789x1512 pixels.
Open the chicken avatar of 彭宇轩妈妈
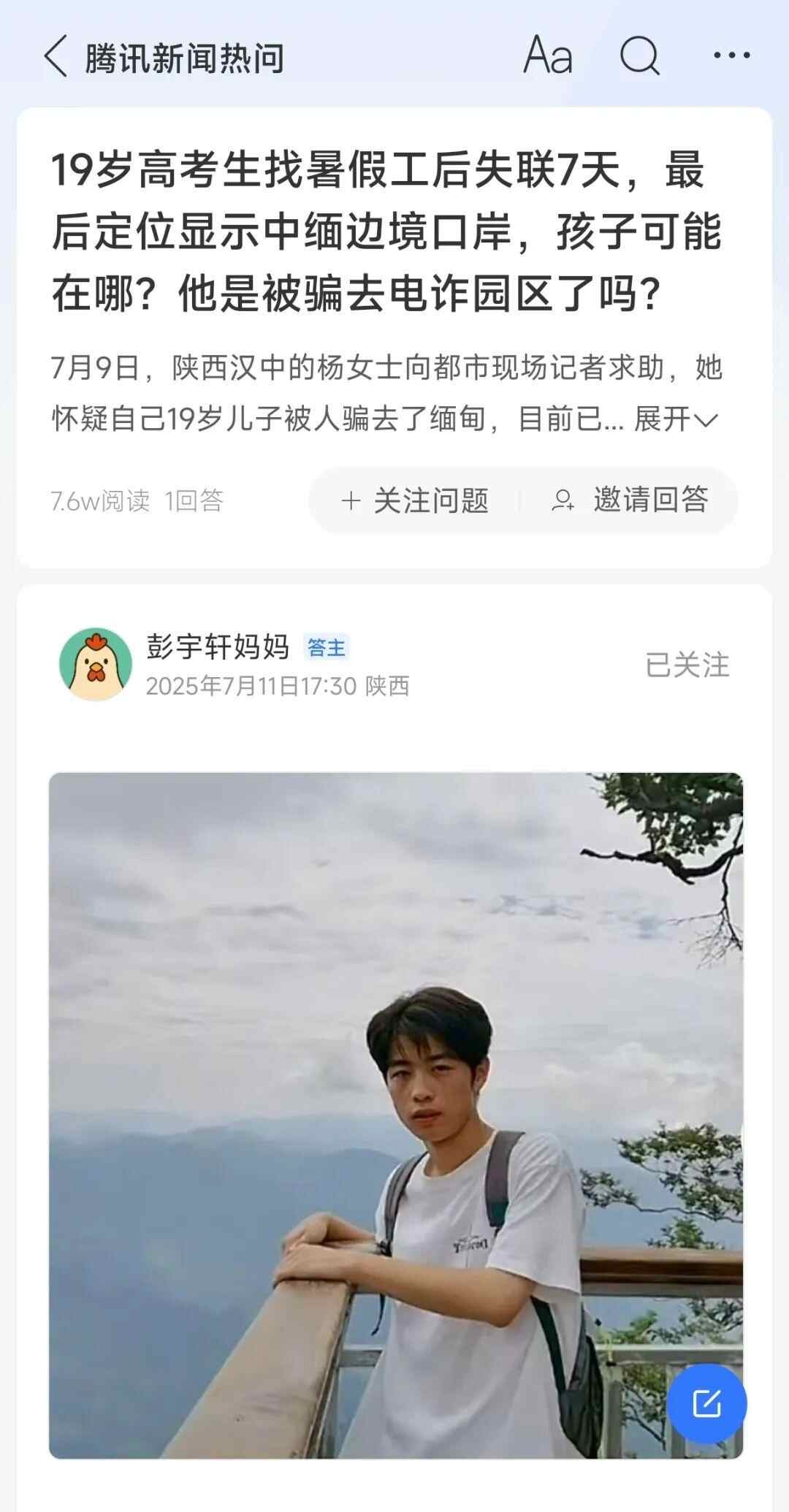96,665
